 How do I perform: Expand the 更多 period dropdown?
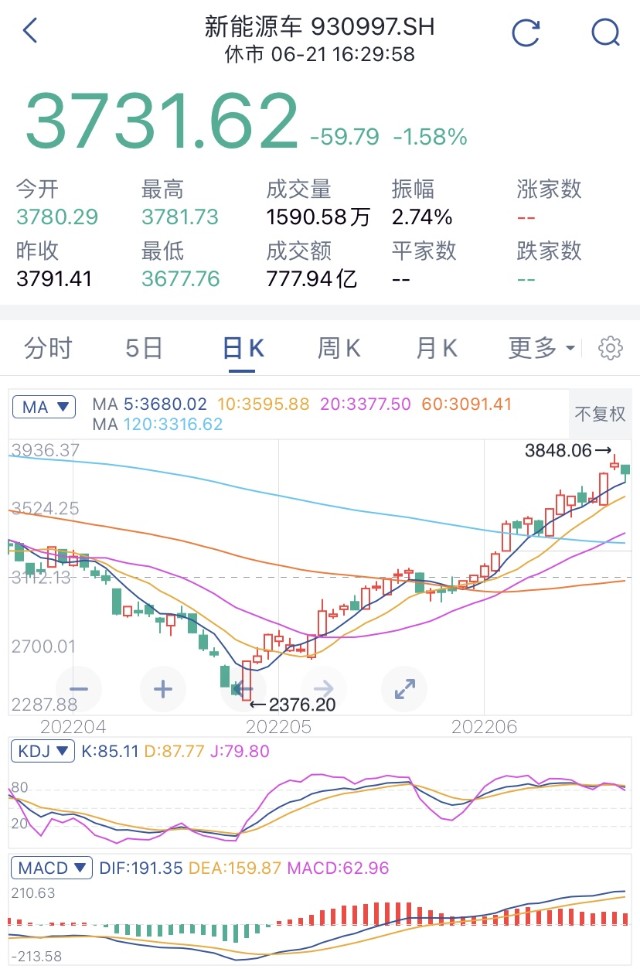(x=541, y=348)
